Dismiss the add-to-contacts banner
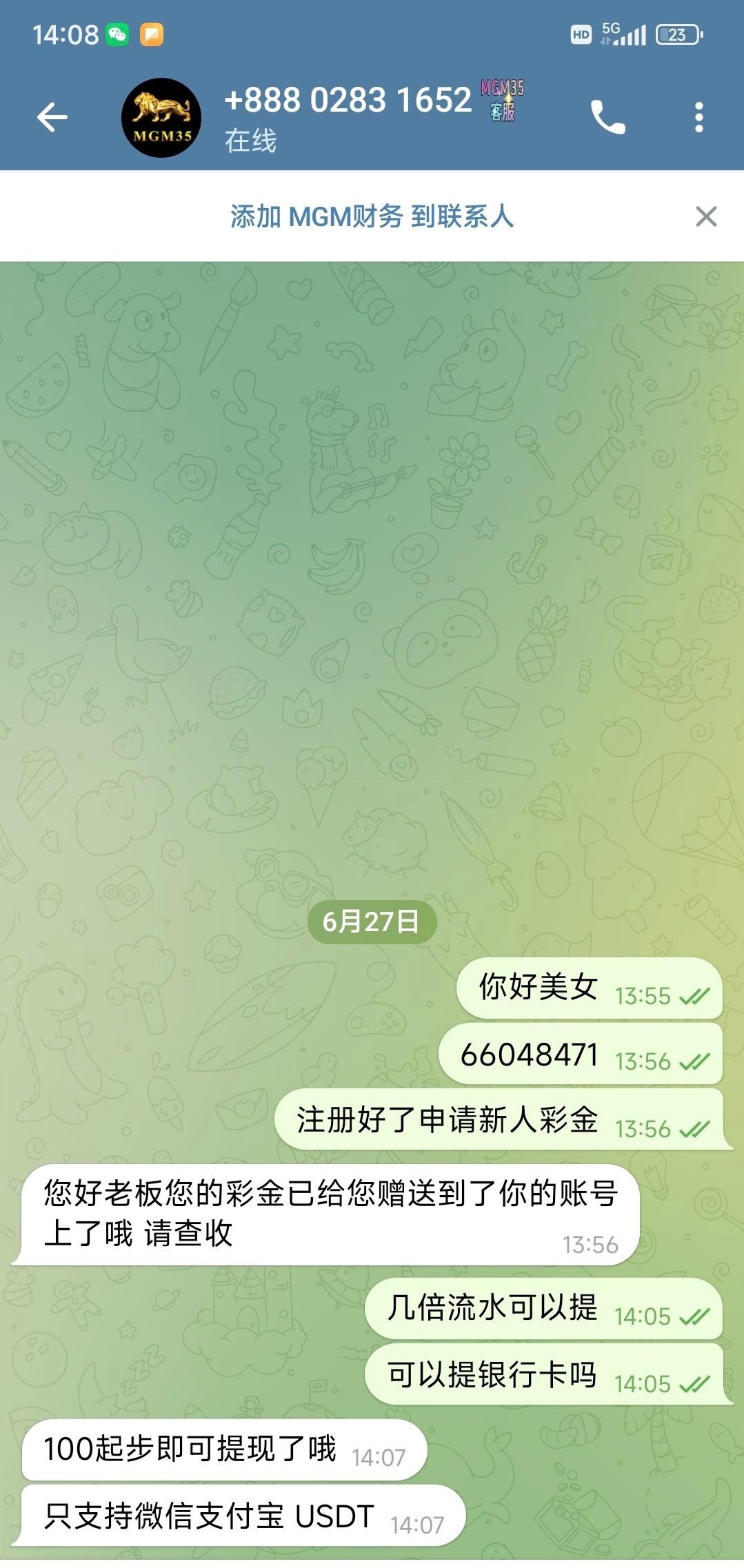 point(706,216)
